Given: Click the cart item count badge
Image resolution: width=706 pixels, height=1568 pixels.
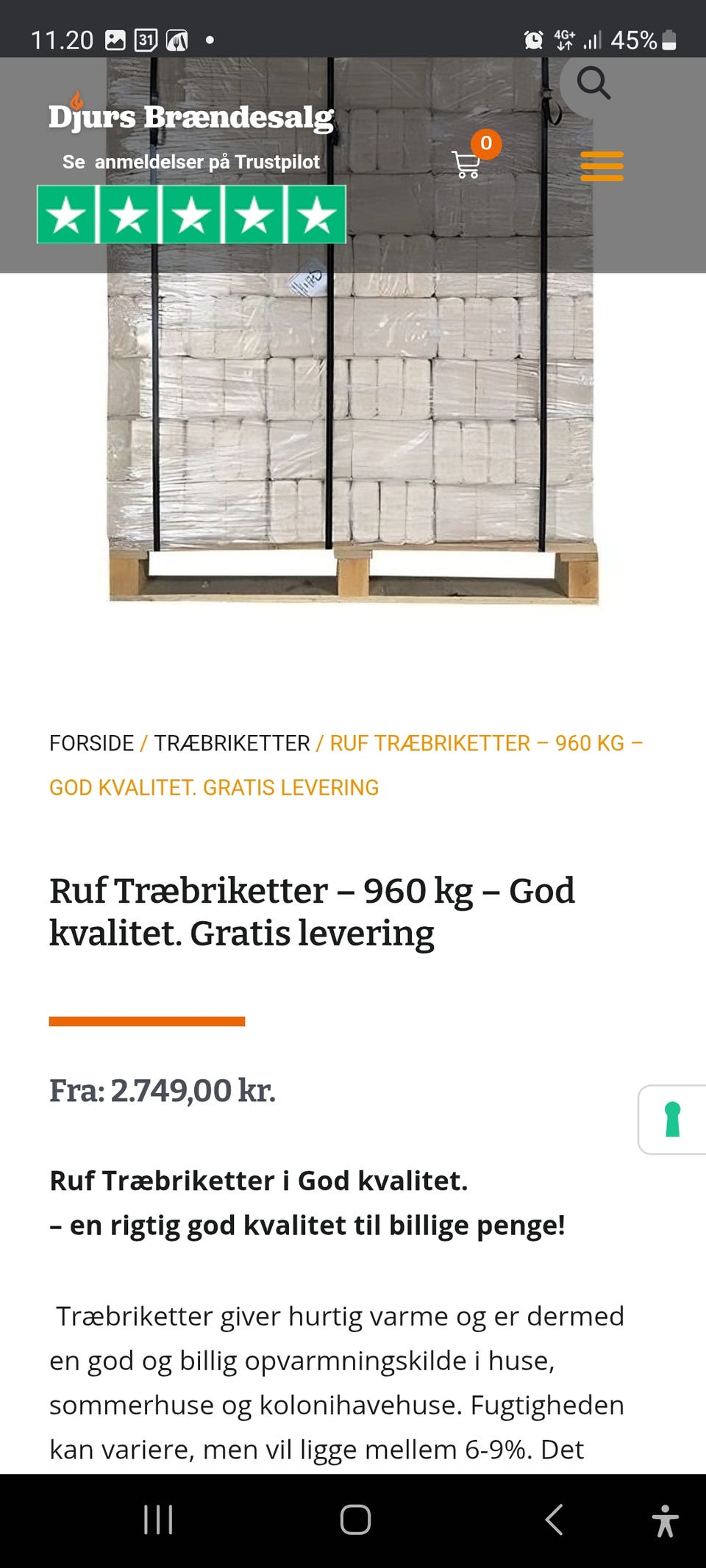Looking at the screenshot, I should [487, 145].
